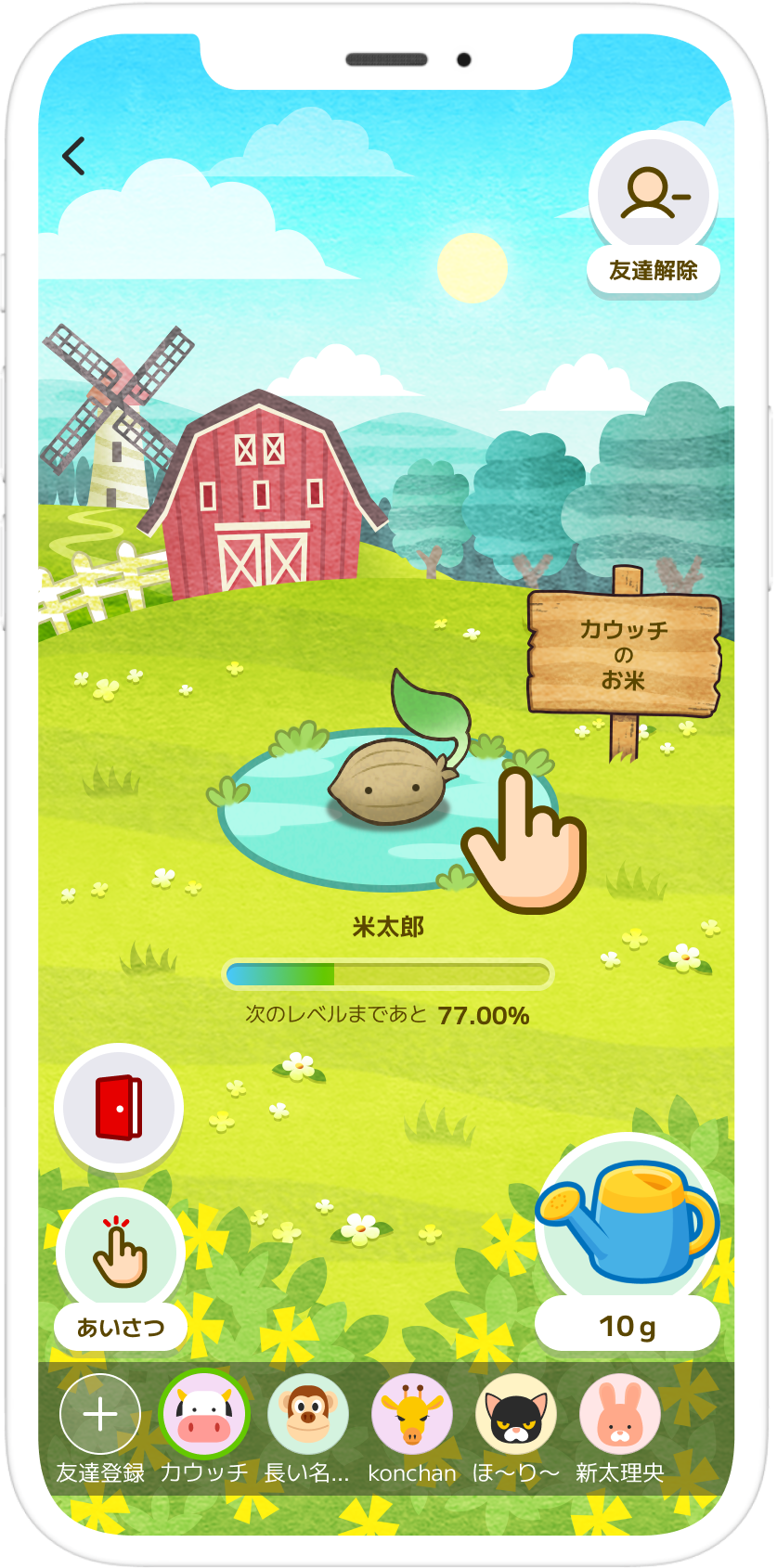
Task: Select カウッチ's cow avatar icon
Action: click(x=206, y=1412)
